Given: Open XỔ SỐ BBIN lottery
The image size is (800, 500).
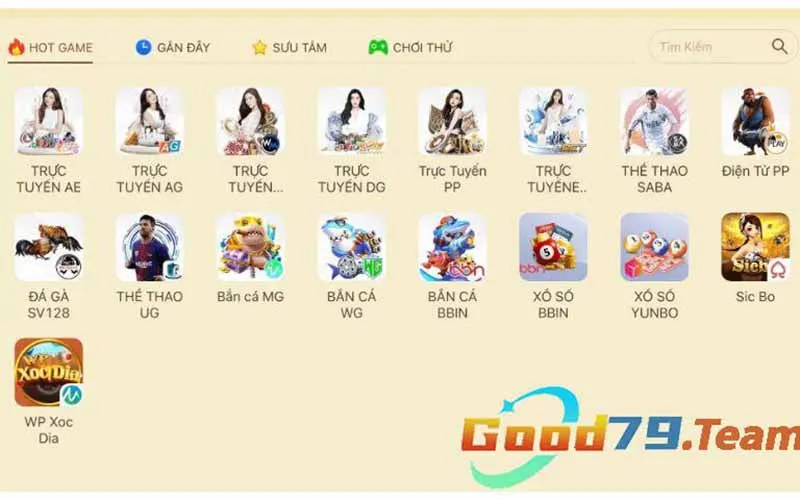Looking at the screenshot, I should (553, 247).
